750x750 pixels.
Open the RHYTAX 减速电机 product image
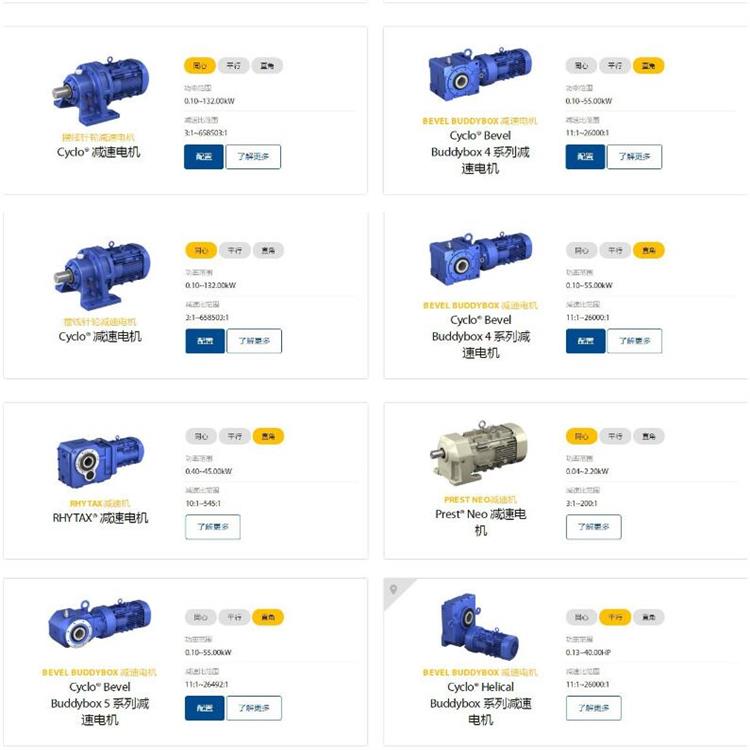(99, 460)
